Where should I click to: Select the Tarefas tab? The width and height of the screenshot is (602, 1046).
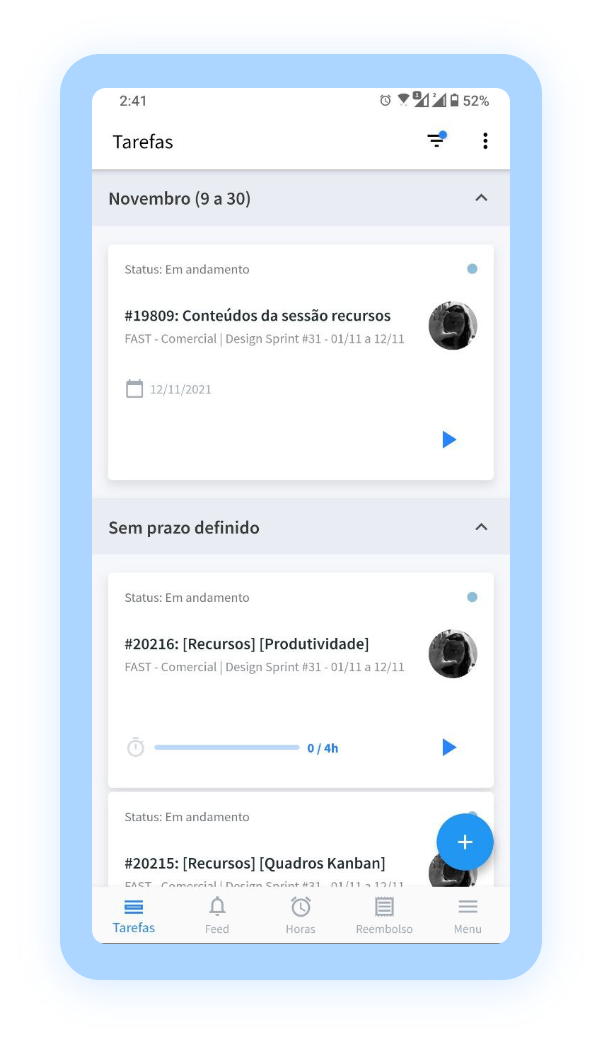tap(134, 915)
